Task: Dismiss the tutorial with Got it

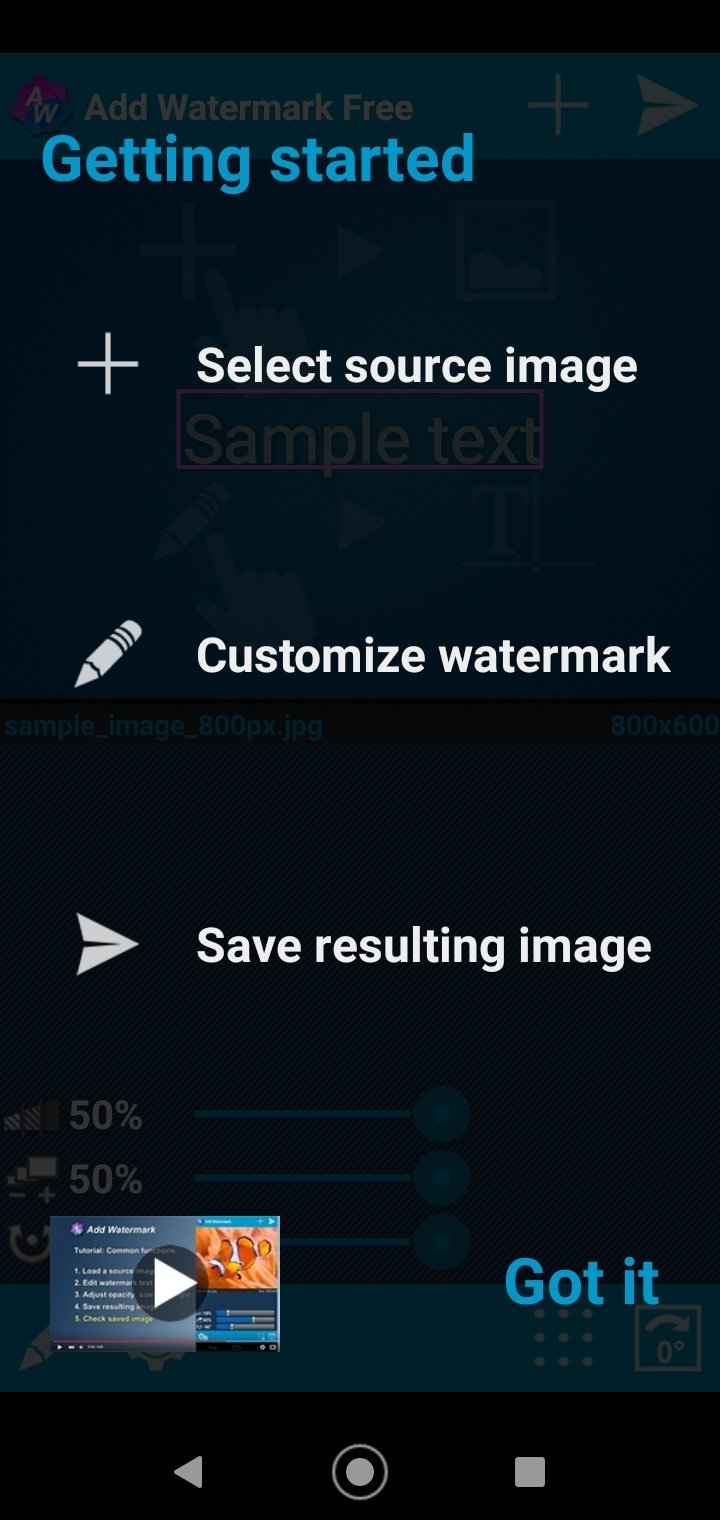Action: [581, 1282]
